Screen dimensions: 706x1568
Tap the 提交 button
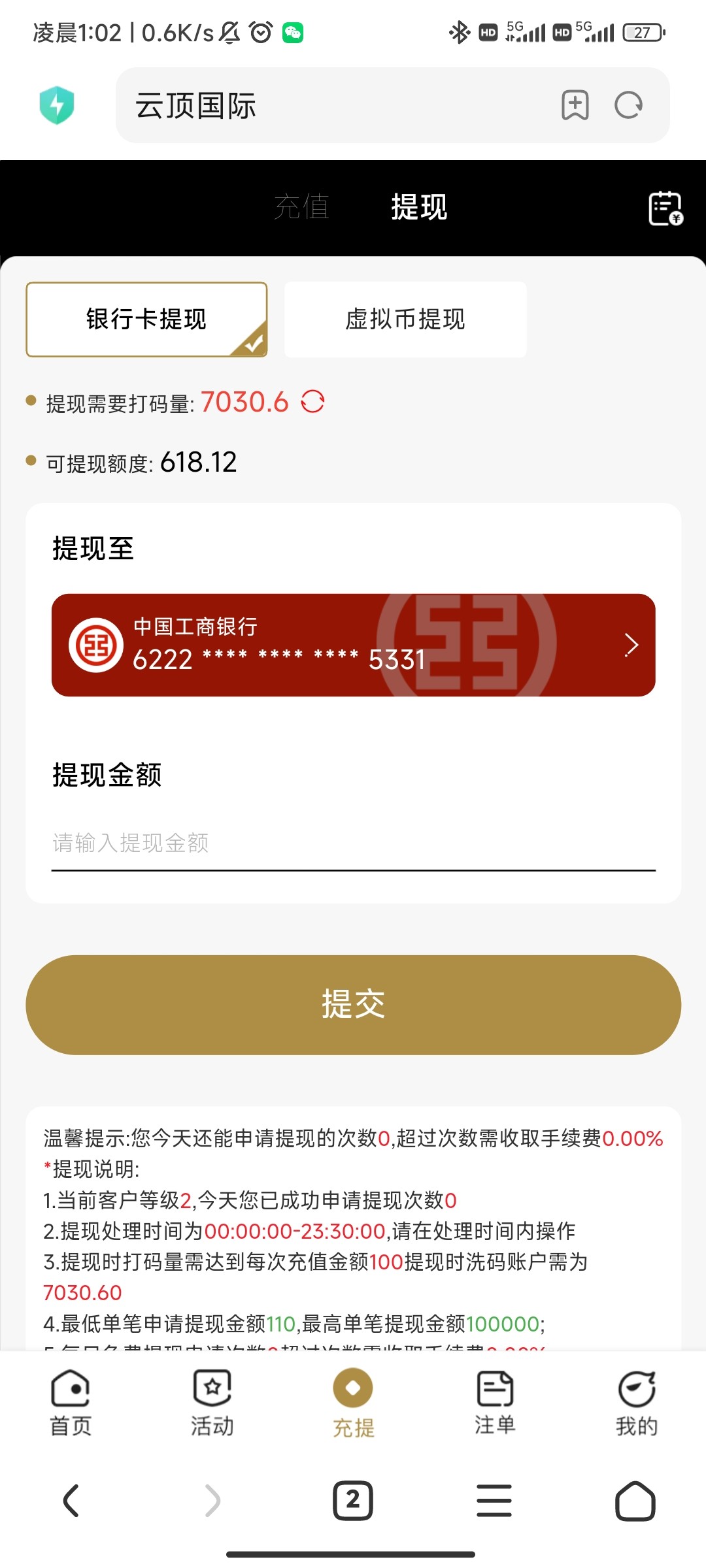353,1004
